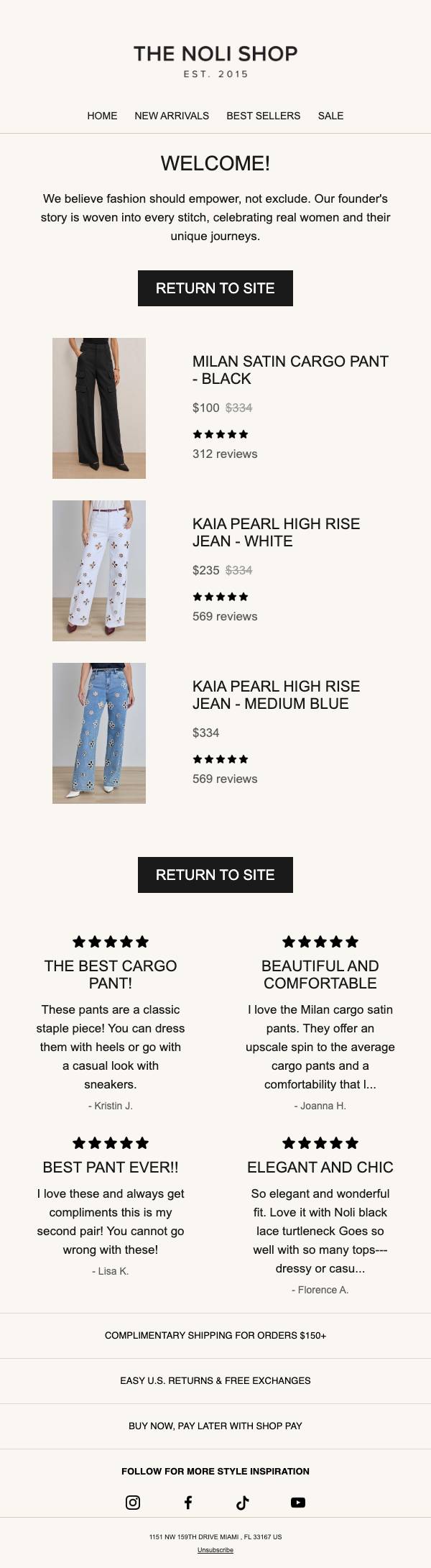Open the Instagram profile icon
431x1568 pixels.
coord(133,1502)
